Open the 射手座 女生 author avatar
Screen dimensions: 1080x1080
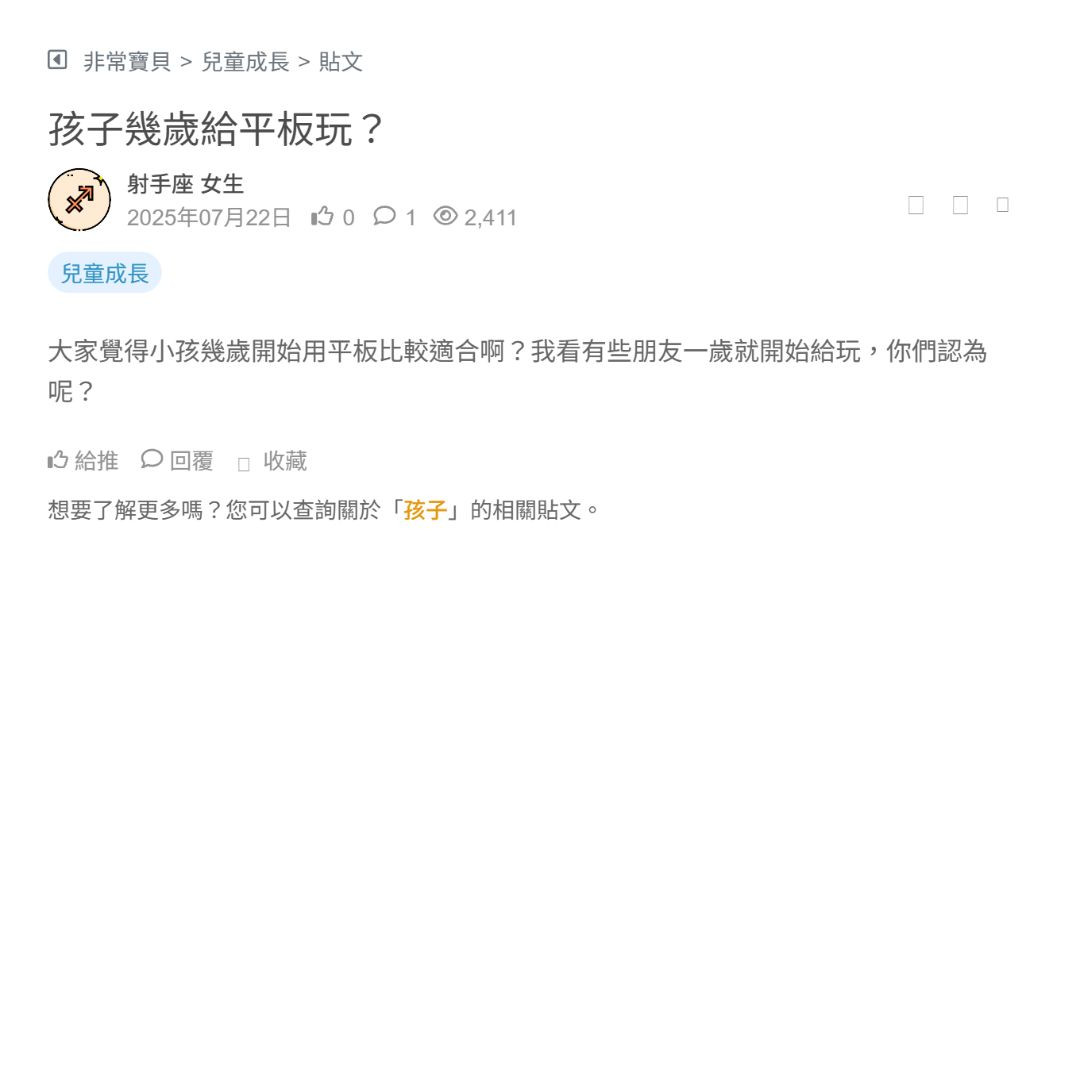pyautogui.click(x=79, y=200)
